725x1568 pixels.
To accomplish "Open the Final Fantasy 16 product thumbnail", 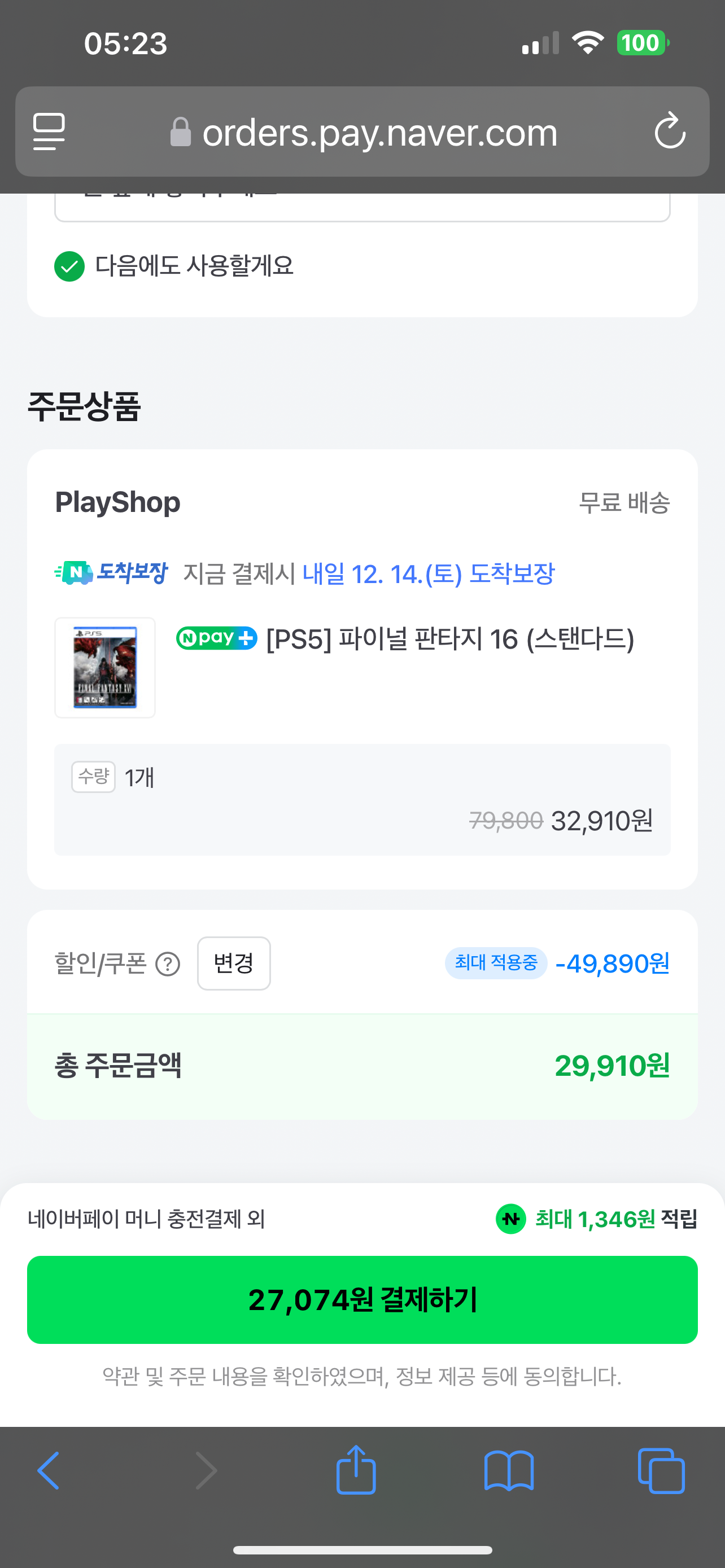I will click(106, 668).
